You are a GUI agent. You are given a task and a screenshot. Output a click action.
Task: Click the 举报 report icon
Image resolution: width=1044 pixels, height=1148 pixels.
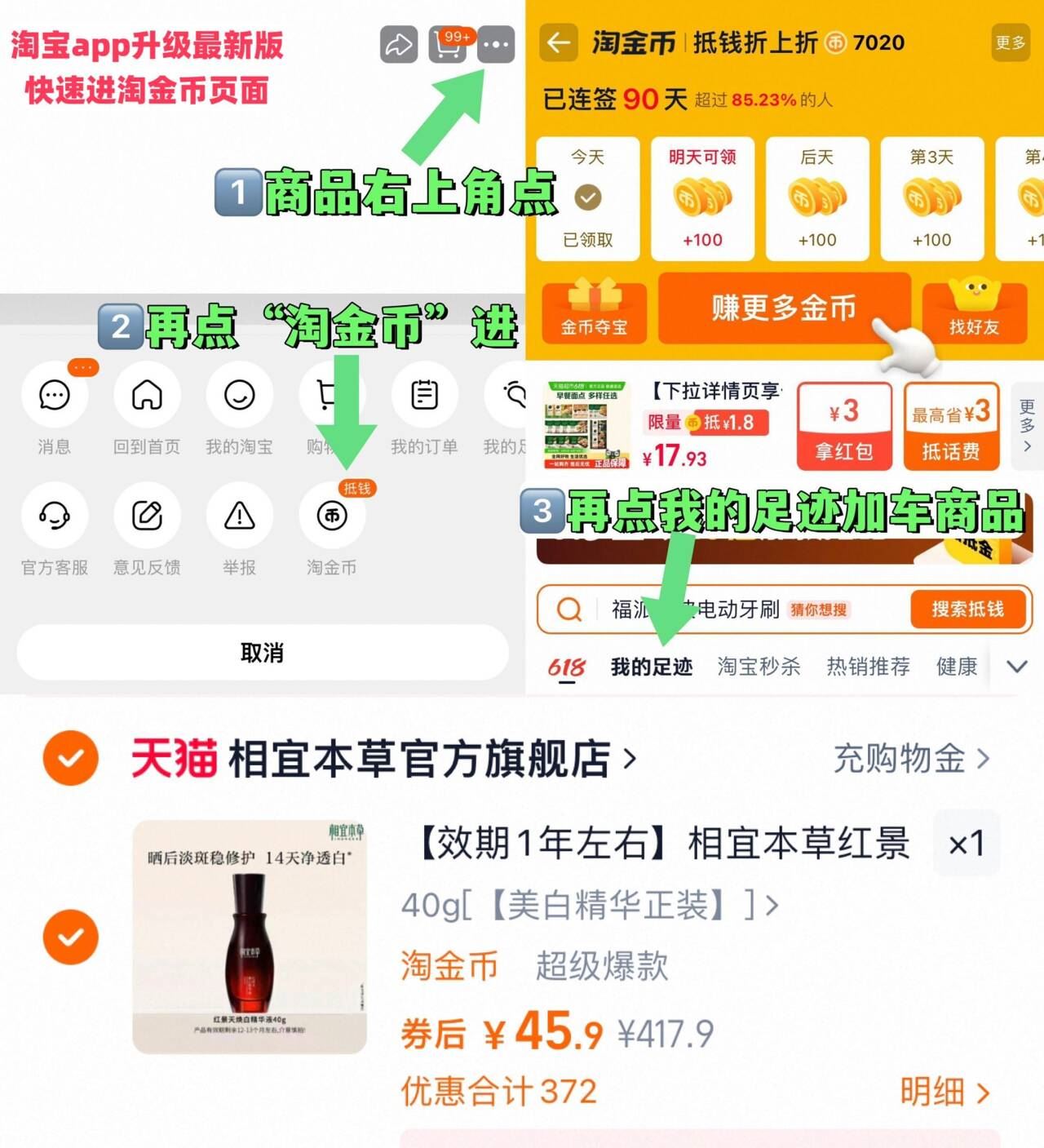[x=238, y=516]
